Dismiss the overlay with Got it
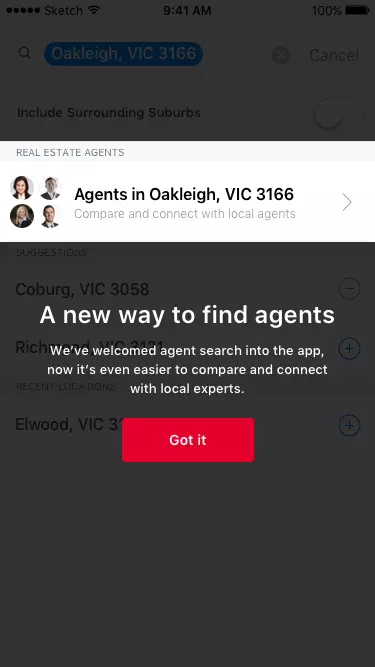This screenshot has height=667, width=375. tap(188, 439)
